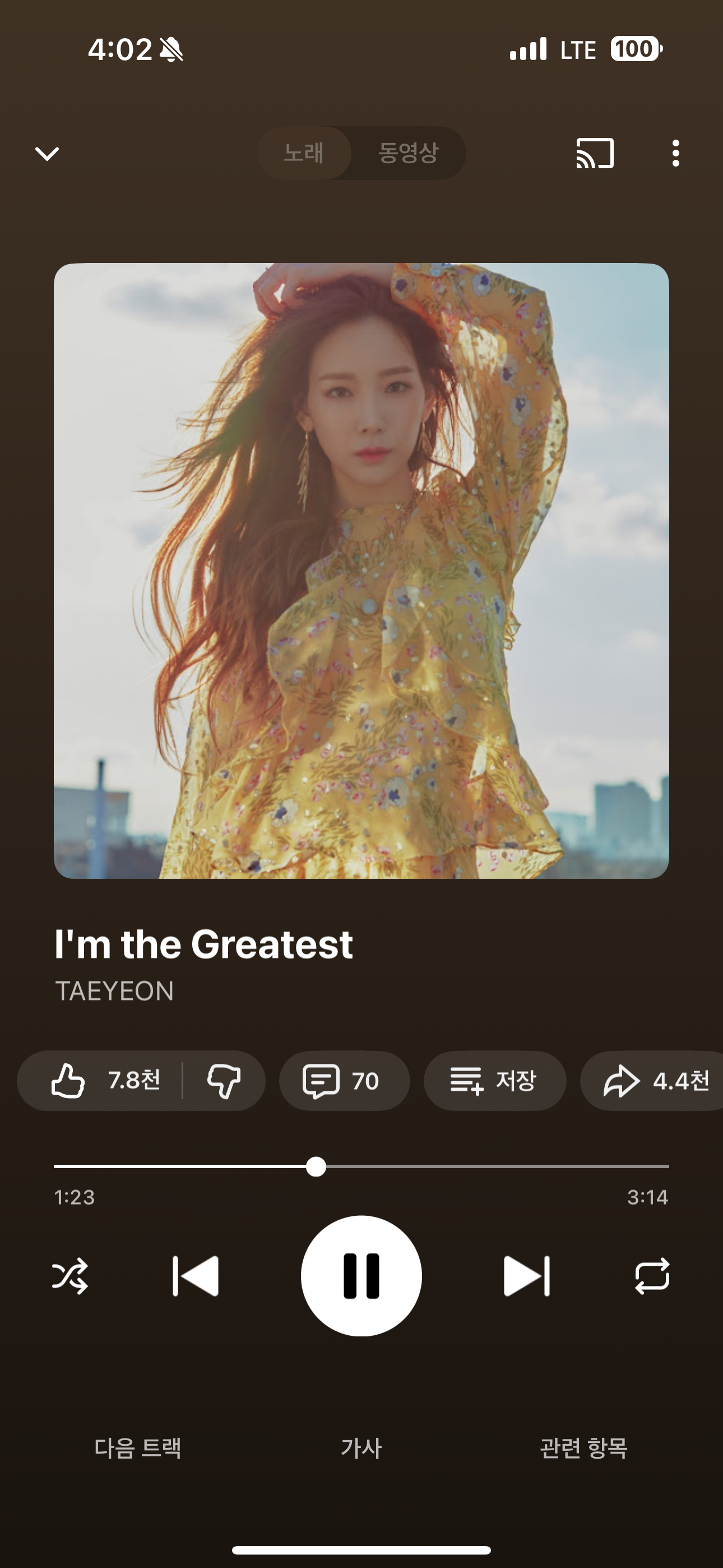Select the 노래 song mode
Screen dimensions: 723x1568
point(304,153)
